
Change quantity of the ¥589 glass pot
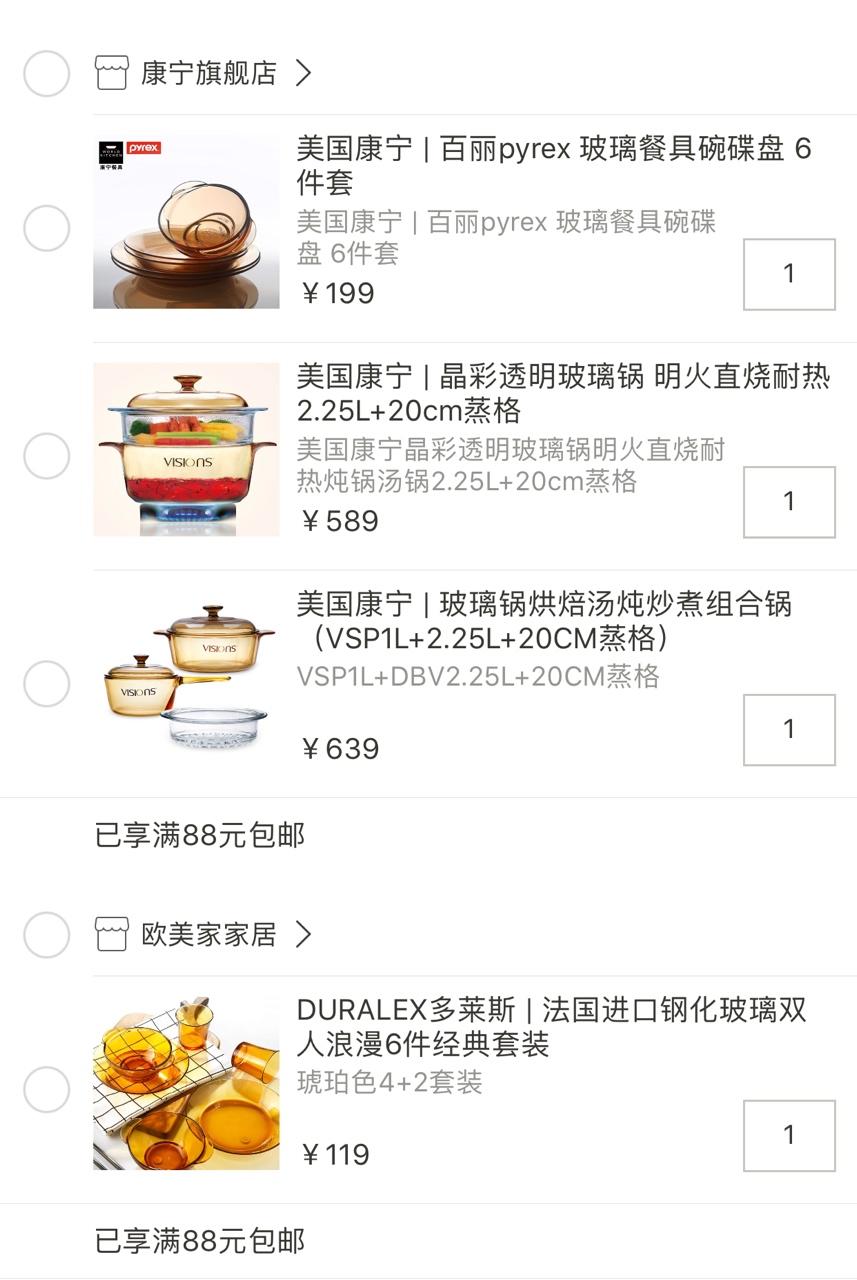[x=788, y=502]
